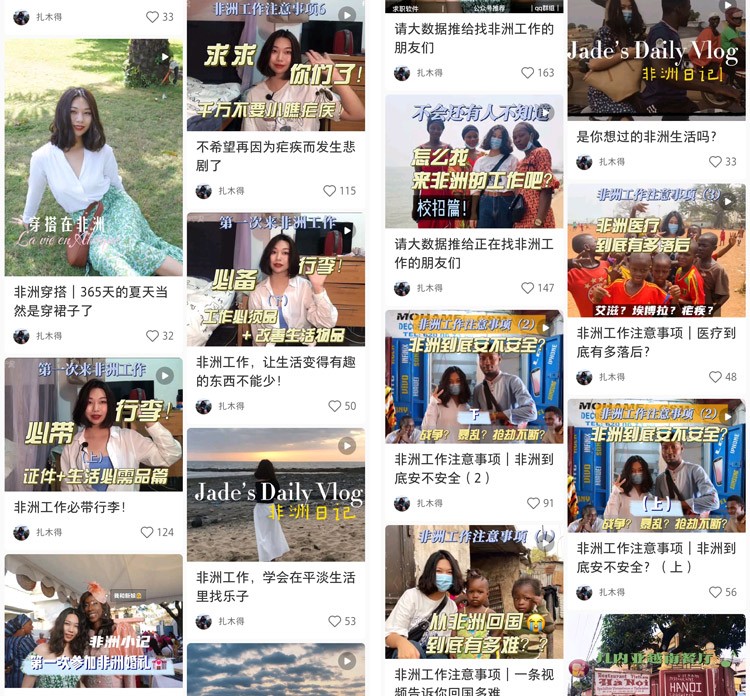Like the post 非洲工作必带行李
Screen dimensions: 750x696
(x=147, y=533)
